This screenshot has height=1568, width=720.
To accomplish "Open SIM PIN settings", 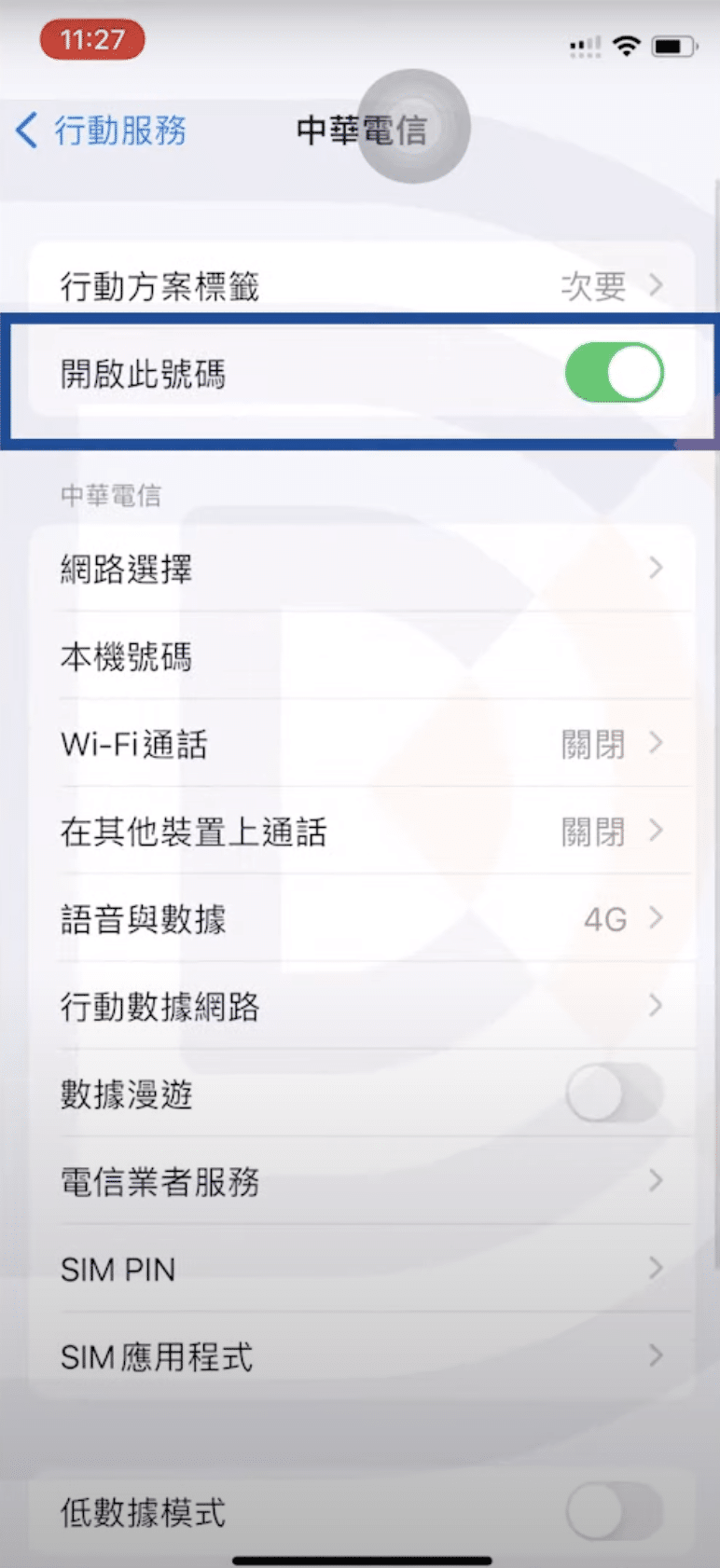I will click(362, 1269).
